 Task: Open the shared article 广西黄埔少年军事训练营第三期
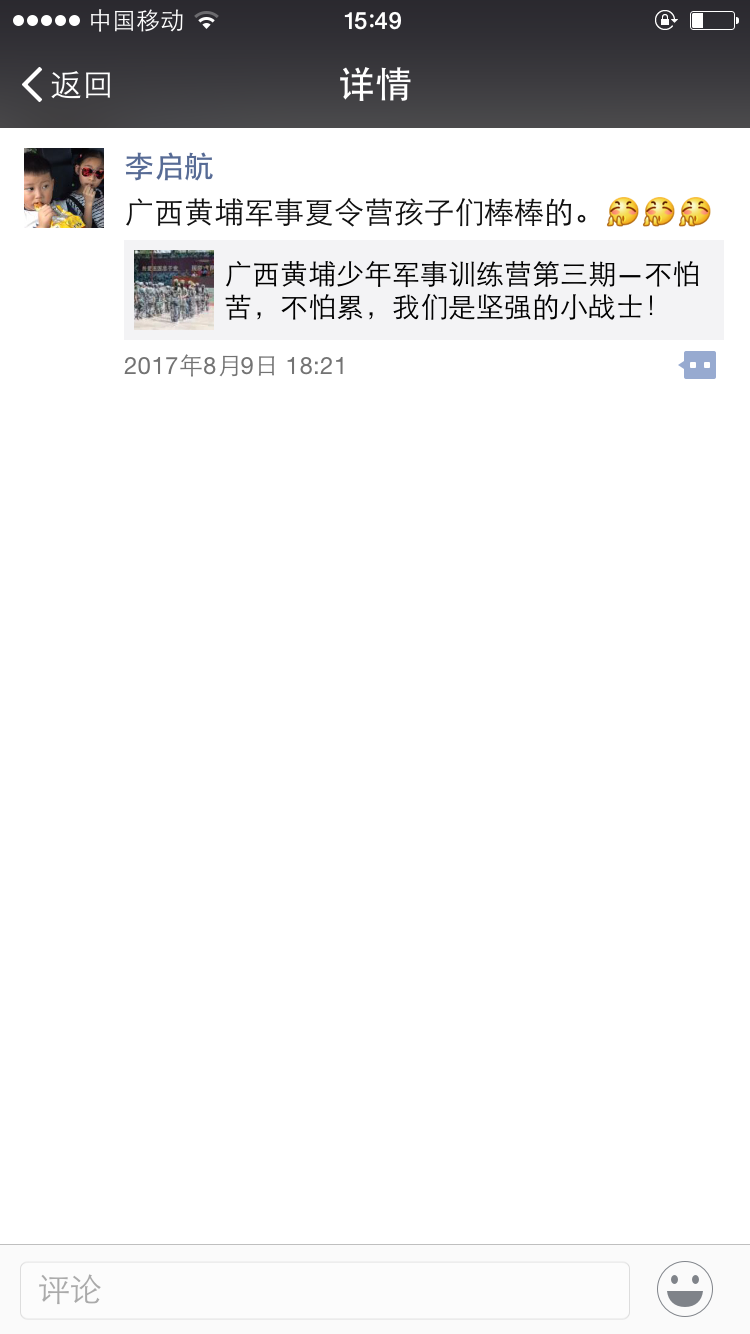point(424,290)
